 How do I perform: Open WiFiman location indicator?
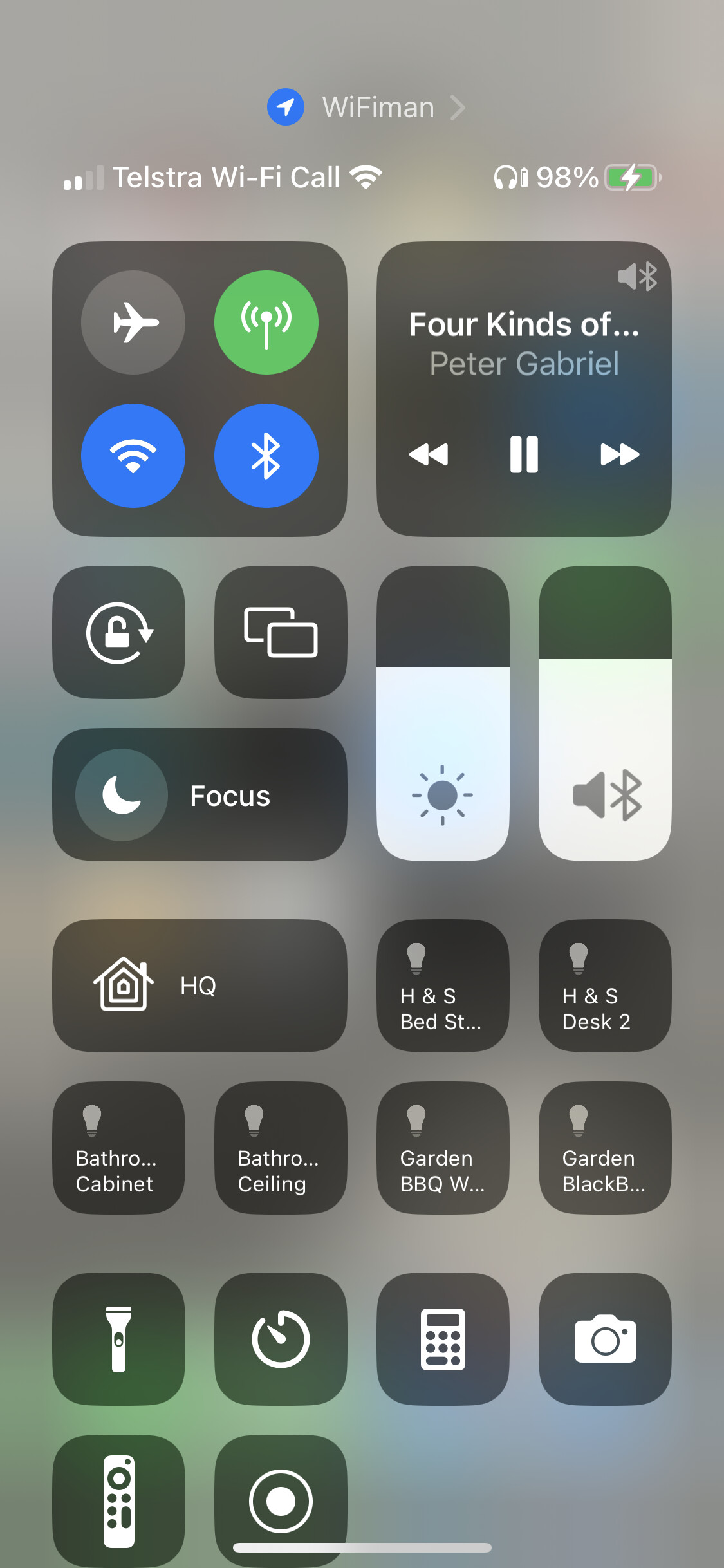pyautogui.click(x=366, y=107)
